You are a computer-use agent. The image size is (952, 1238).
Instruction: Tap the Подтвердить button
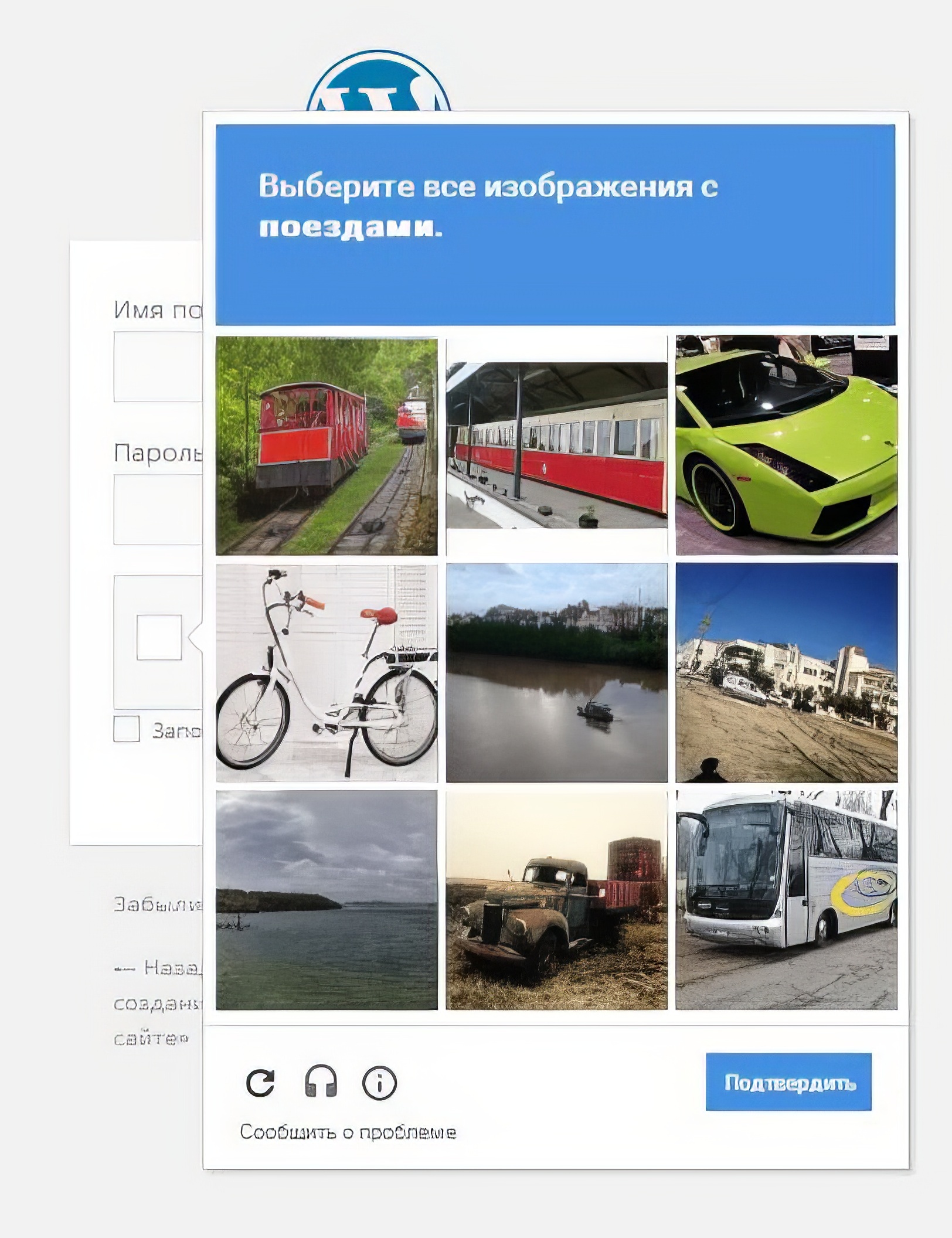788,1081
